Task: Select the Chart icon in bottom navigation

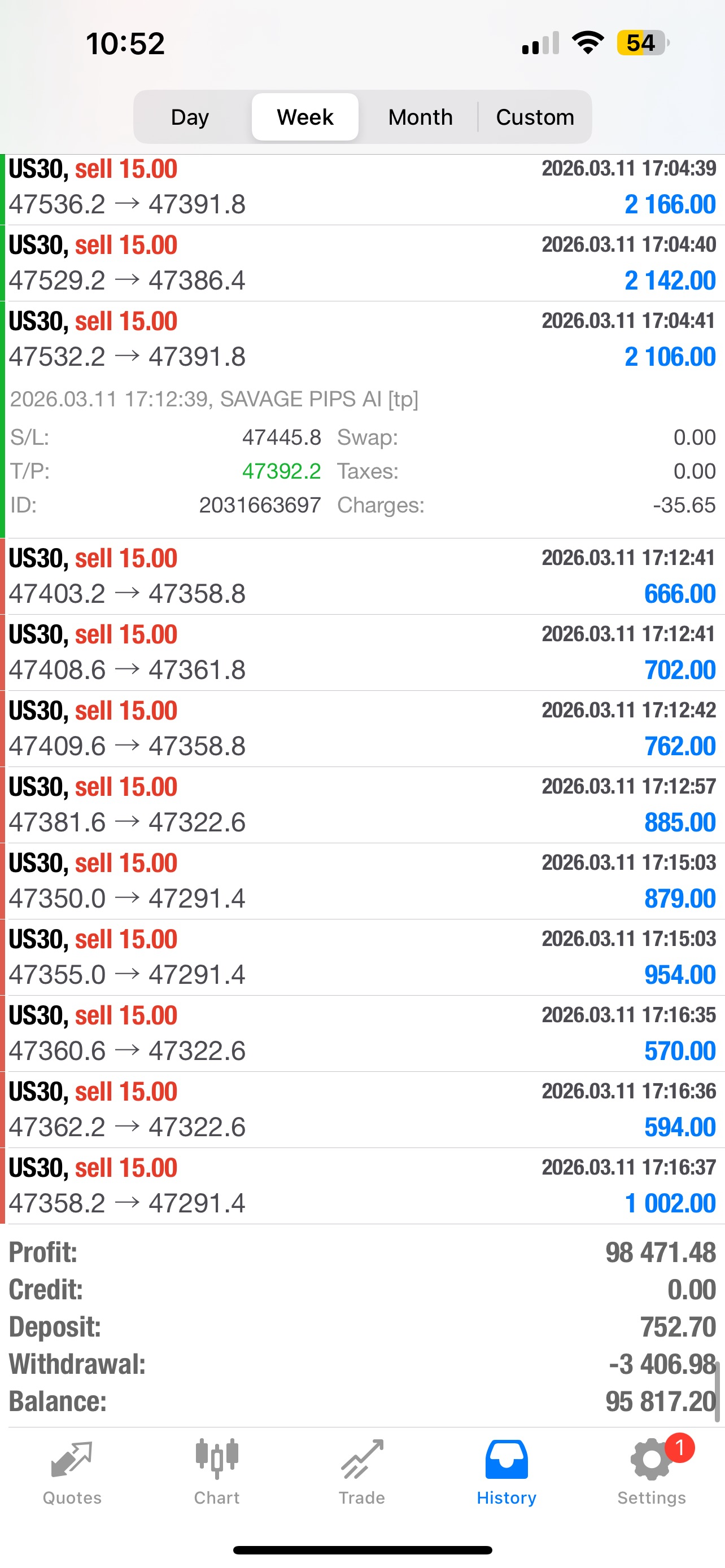Action: 217,1461
